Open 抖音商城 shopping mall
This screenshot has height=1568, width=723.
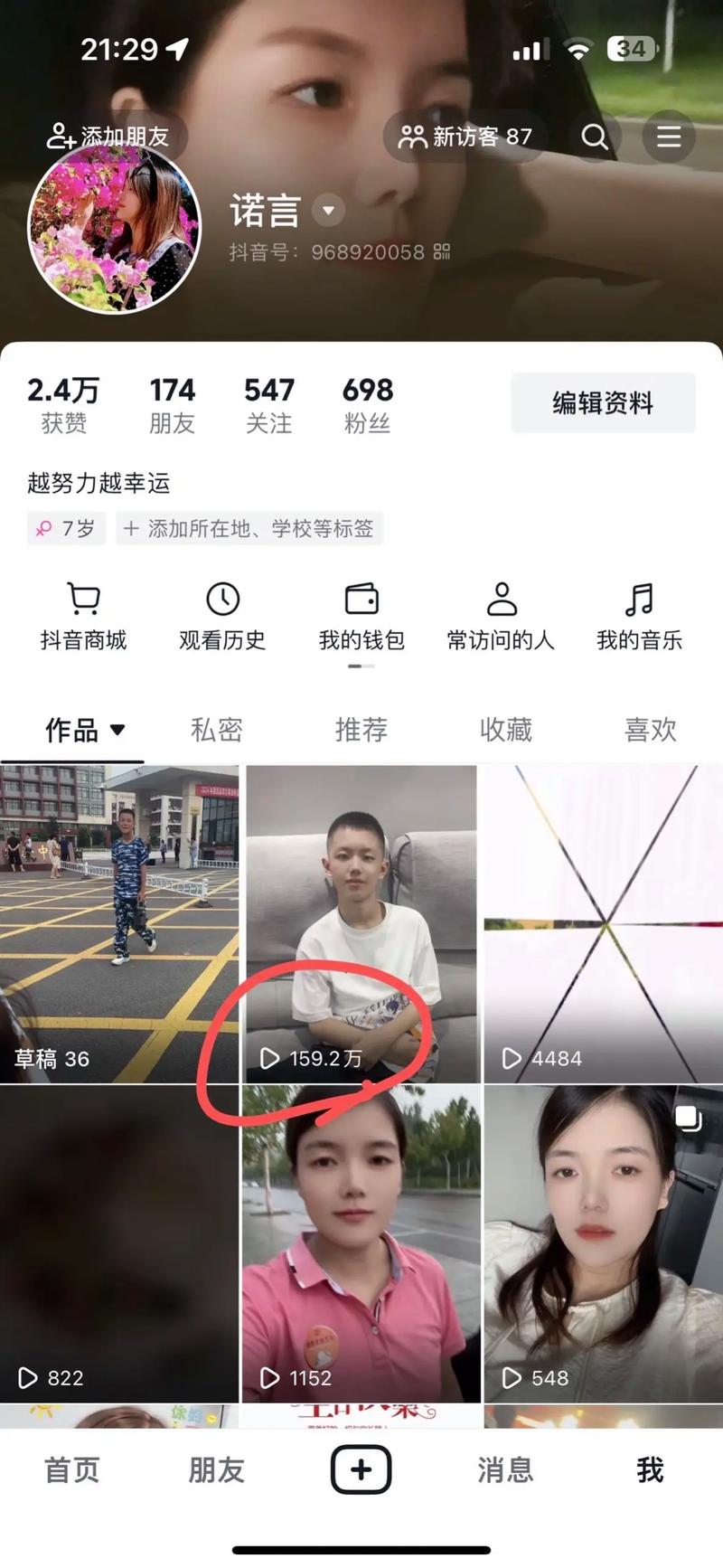tap(83, 617)
